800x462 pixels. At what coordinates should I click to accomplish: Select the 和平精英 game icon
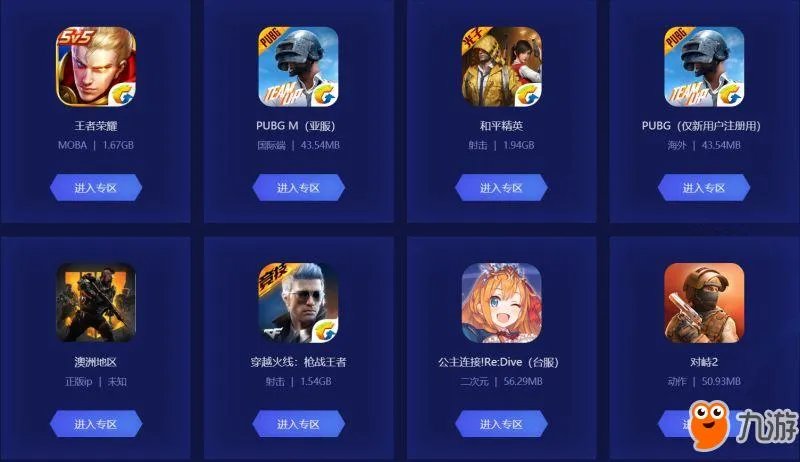tap(501, 66)
